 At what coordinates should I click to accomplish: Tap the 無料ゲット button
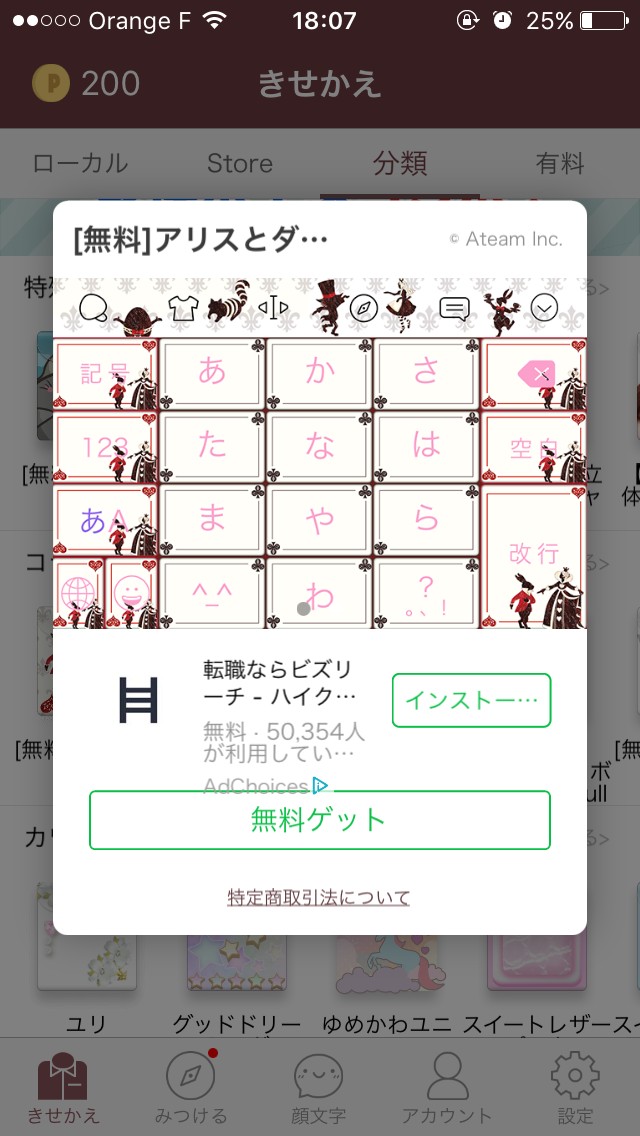320,820
